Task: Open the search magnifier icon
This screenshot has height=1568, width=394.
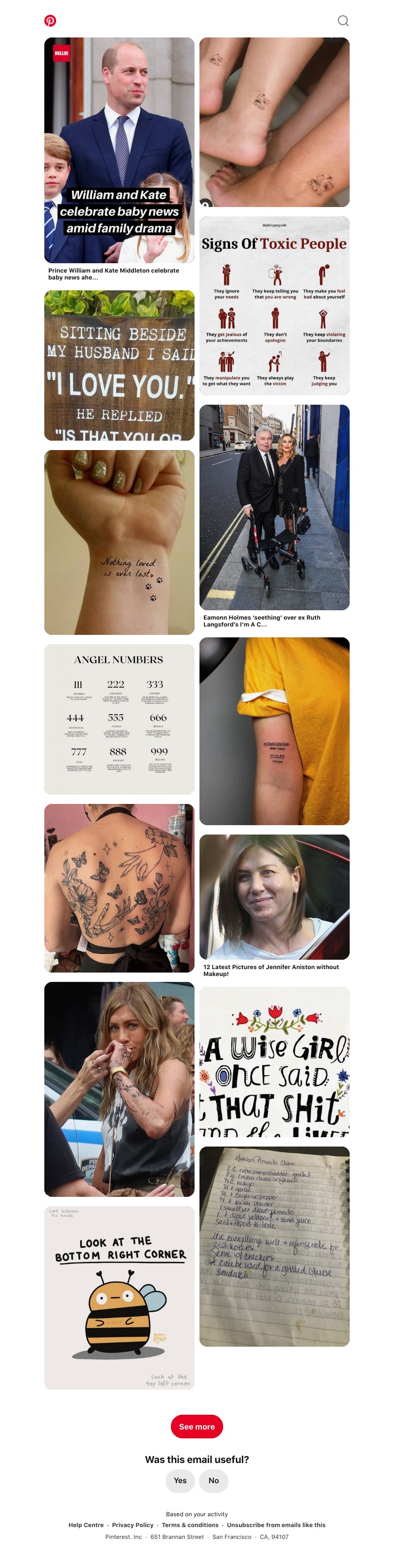Action: (x=343, y=21)
